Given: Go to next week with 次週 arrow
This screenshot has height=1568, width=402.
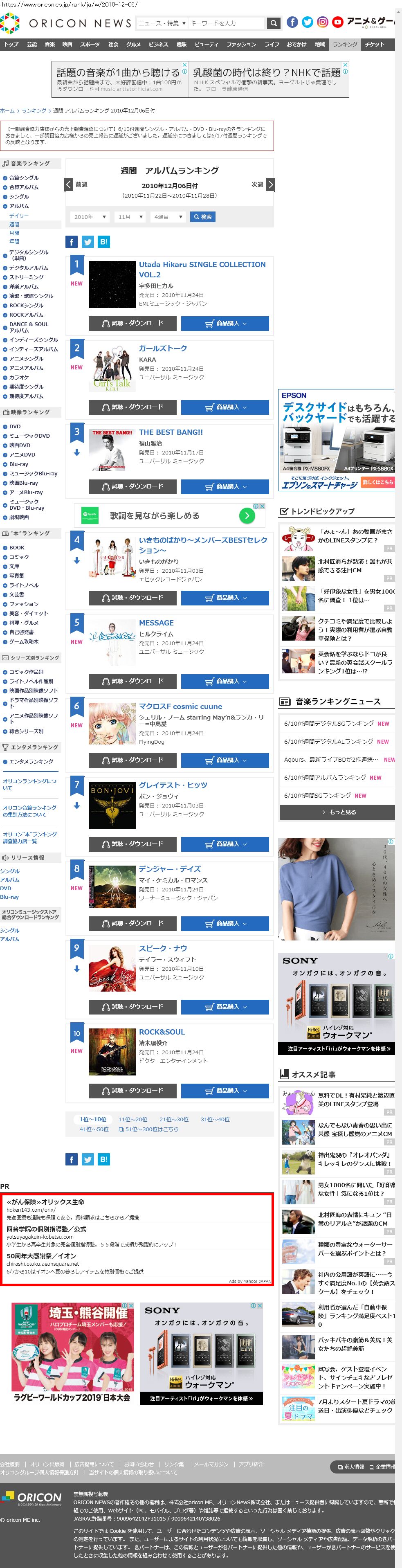Looking at the screenshot, I should tap(270, 184).
